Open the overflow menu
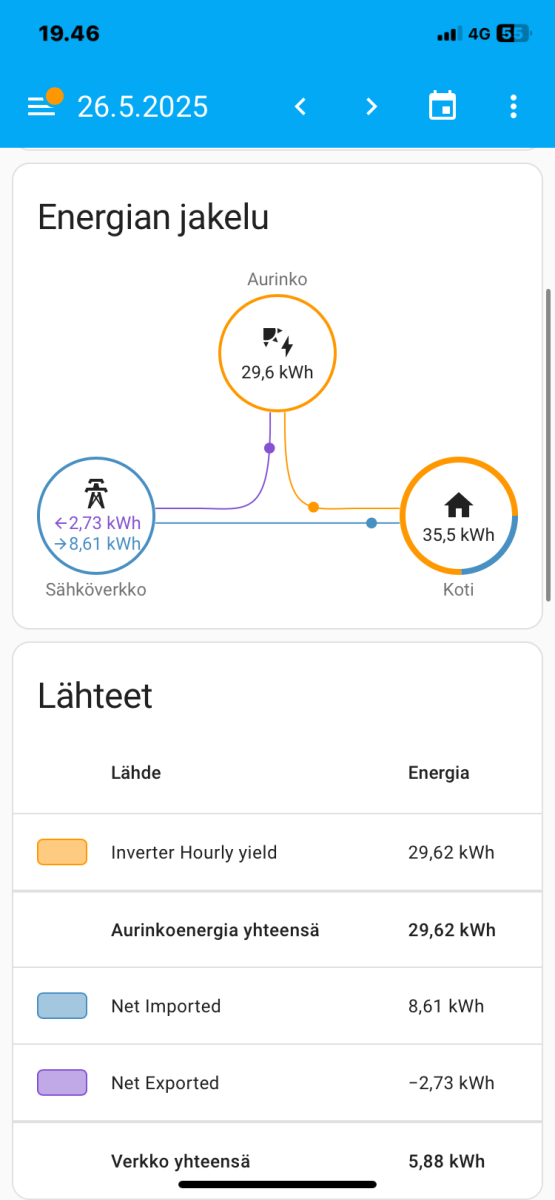Viewport: 555px width, 1200px height. 513,106
